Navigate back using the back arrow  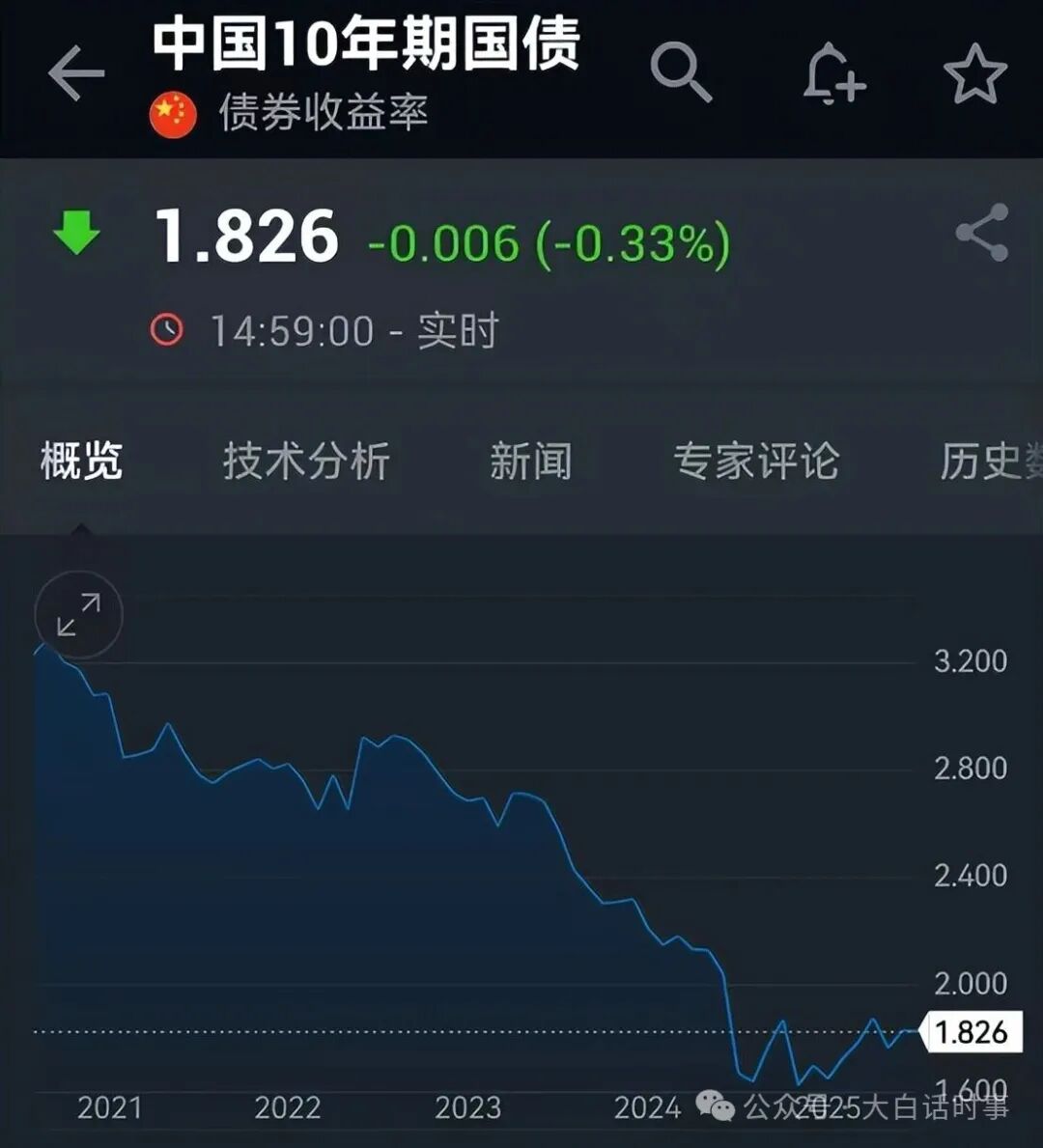[75, 72]
